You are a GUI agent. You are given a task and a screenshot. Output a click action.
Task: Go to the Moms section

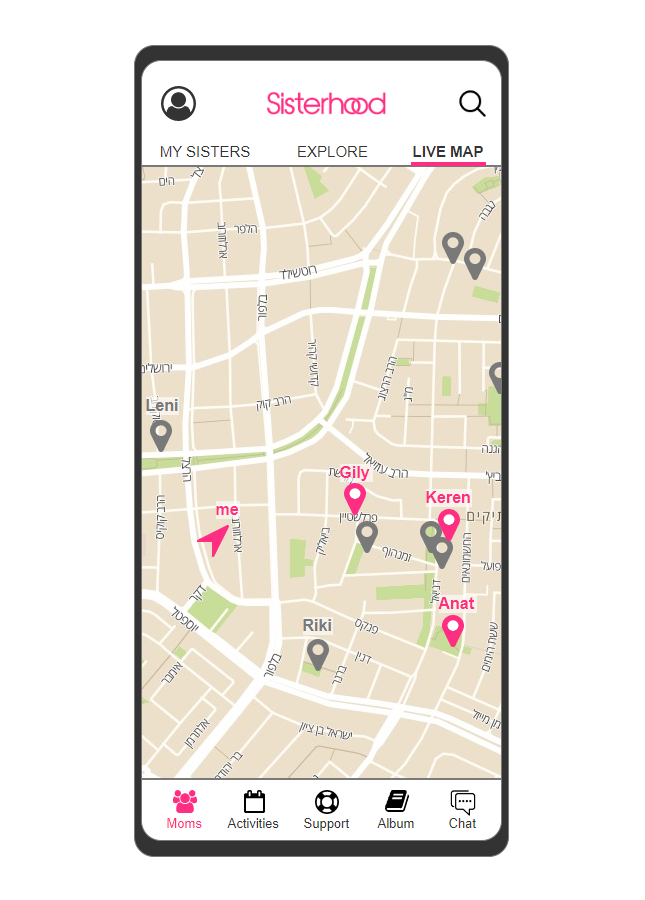(x=184, y=810)
